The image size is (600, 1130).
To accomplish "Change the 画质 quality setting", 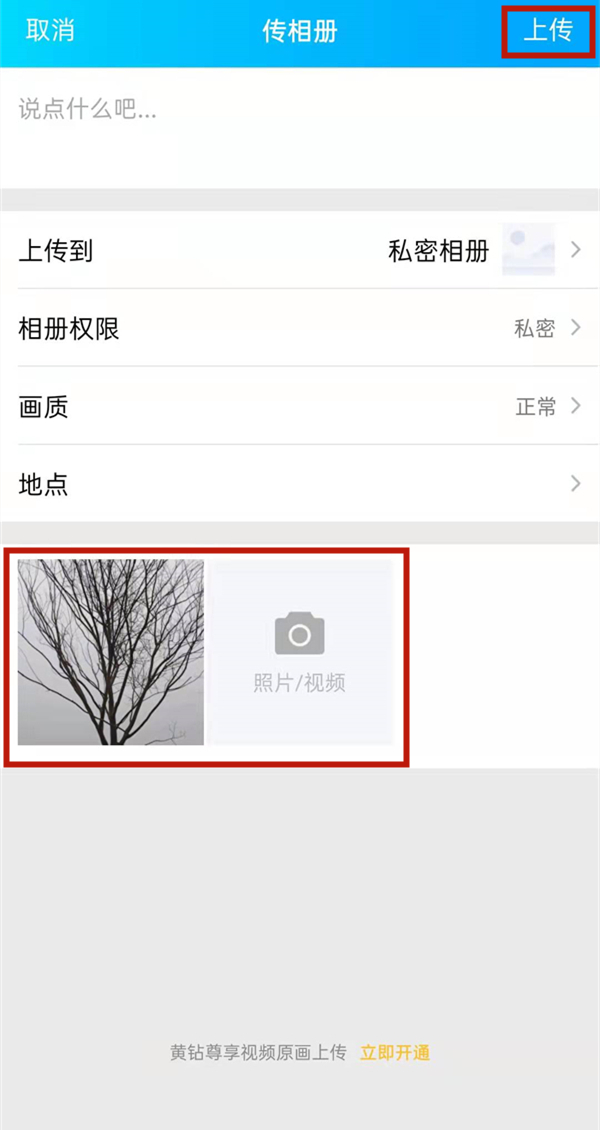I will (x=300, y=407).
